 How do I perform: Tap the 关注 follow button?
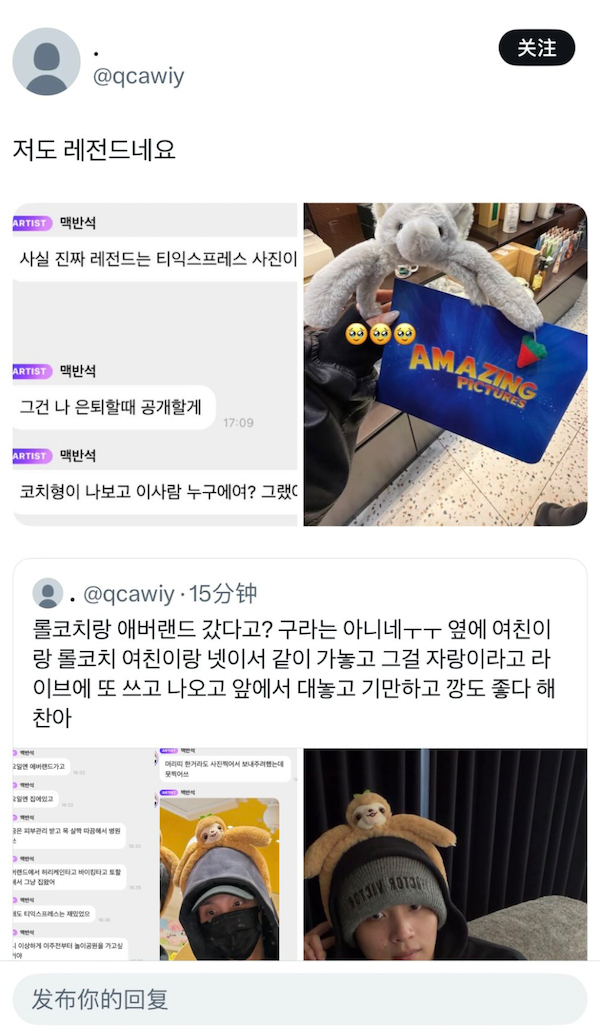click(536, 48)
